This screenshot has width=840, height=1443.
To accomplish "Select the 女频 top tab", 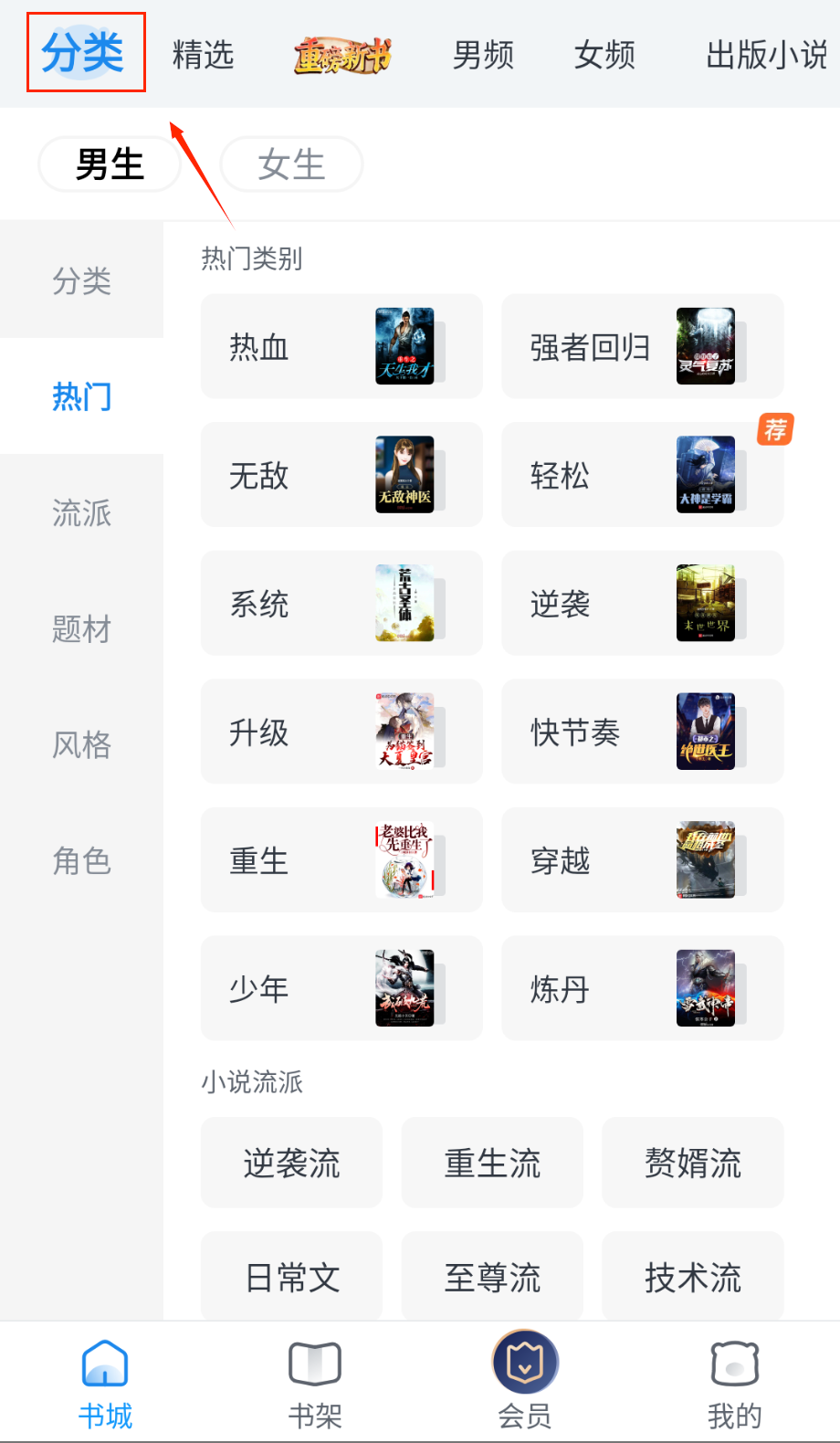I will click(604, 55).
